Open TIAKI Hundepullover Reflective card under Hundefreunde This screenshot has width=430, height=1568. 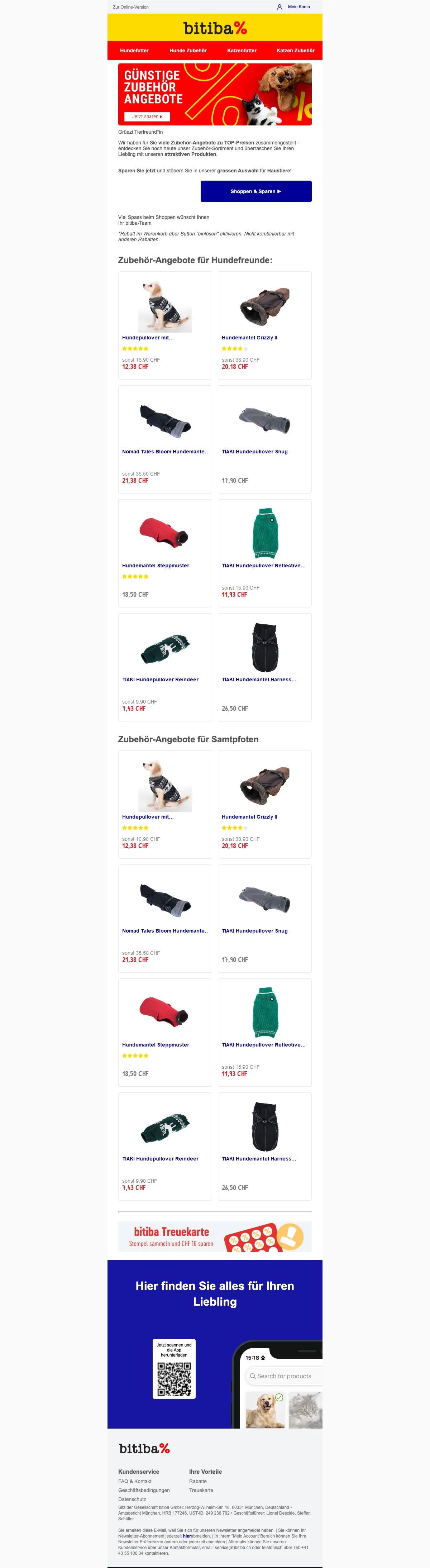pyautogui.click(x=264, y=553)
